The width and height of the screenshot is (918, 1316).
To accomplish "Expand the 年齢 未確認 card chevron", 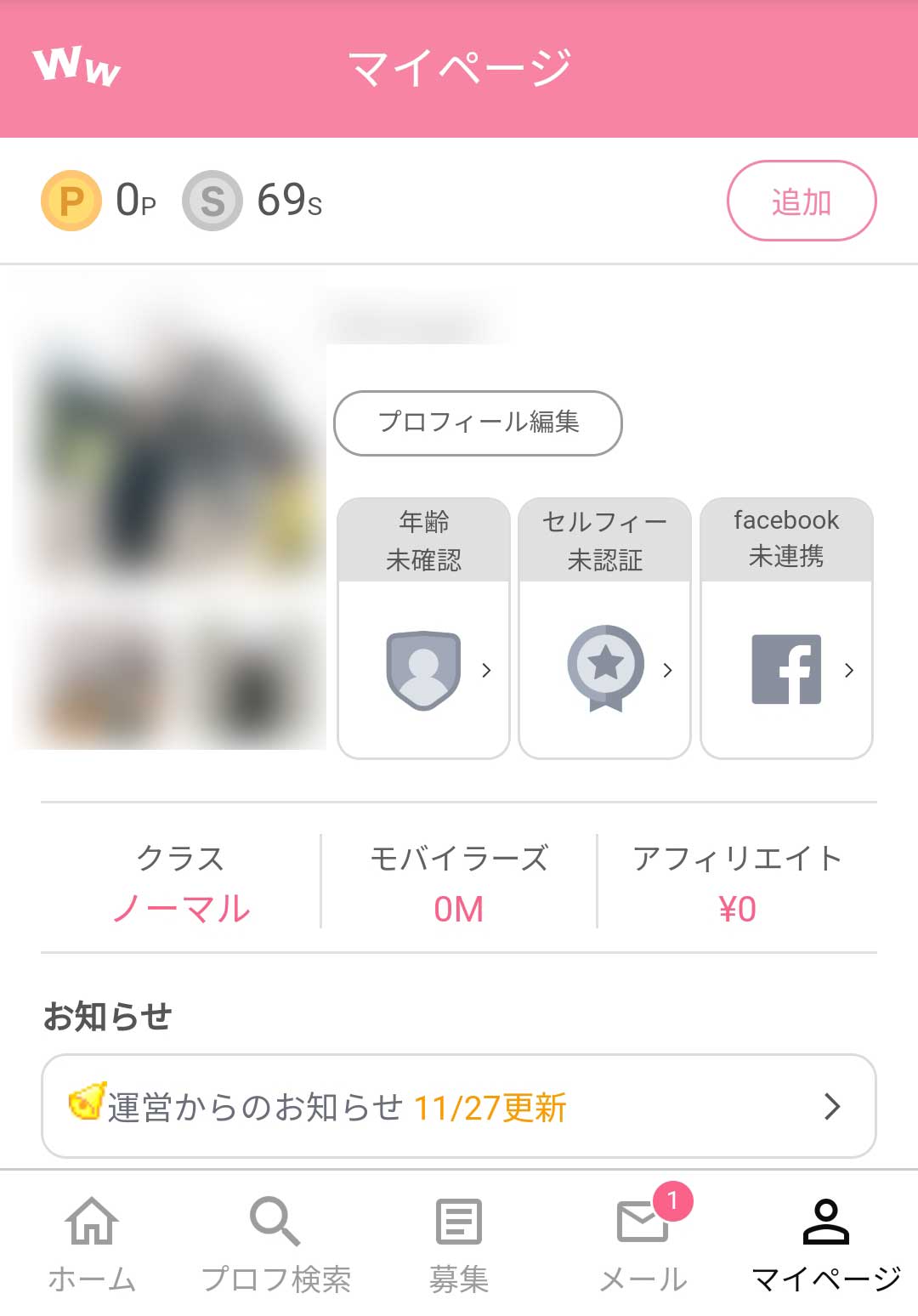I will click(x=487, y=671).
